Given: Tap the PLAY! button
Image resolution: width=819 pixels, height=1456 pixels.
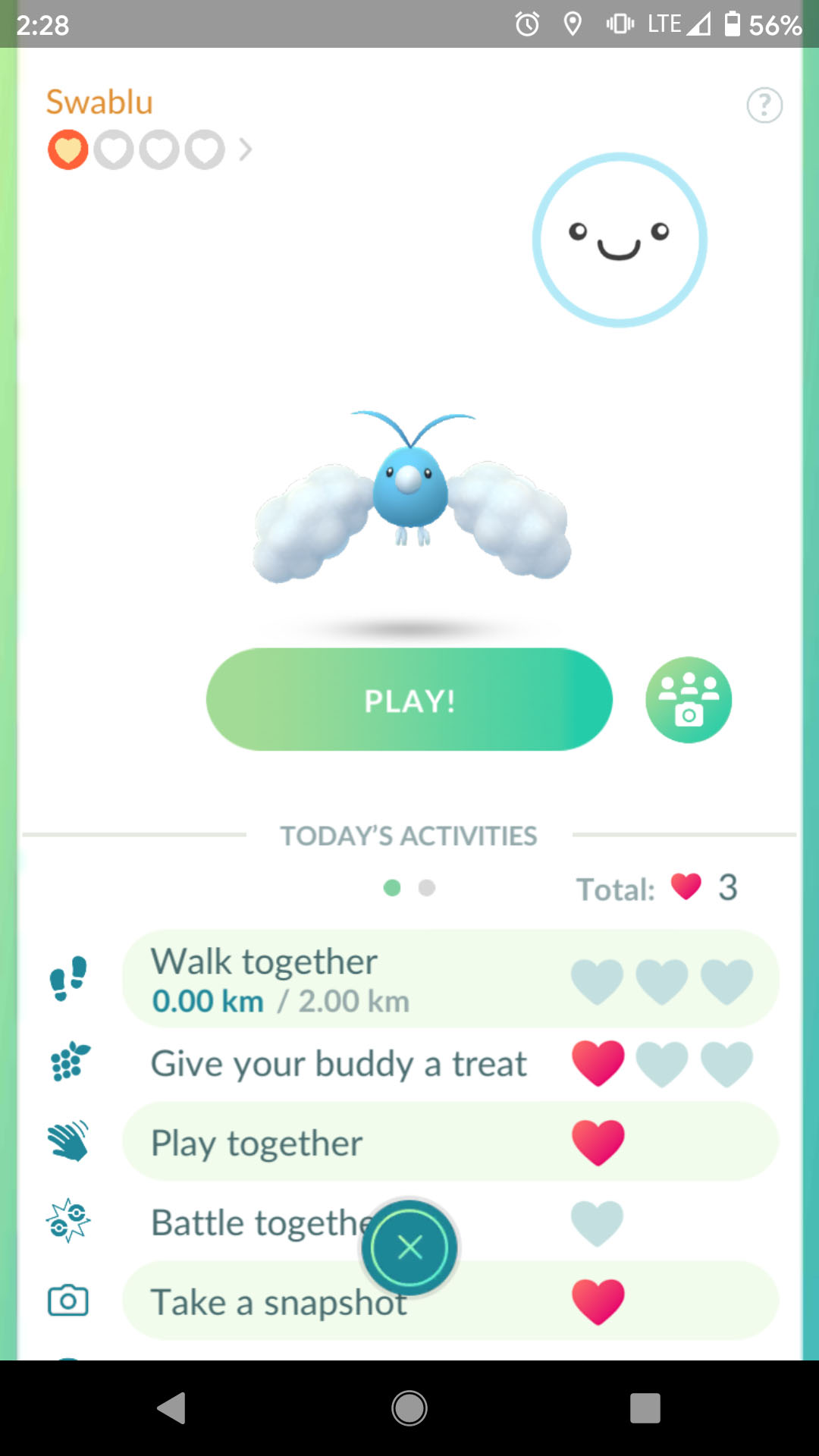Looking at the screenshot, I should [x=409, y=699].
